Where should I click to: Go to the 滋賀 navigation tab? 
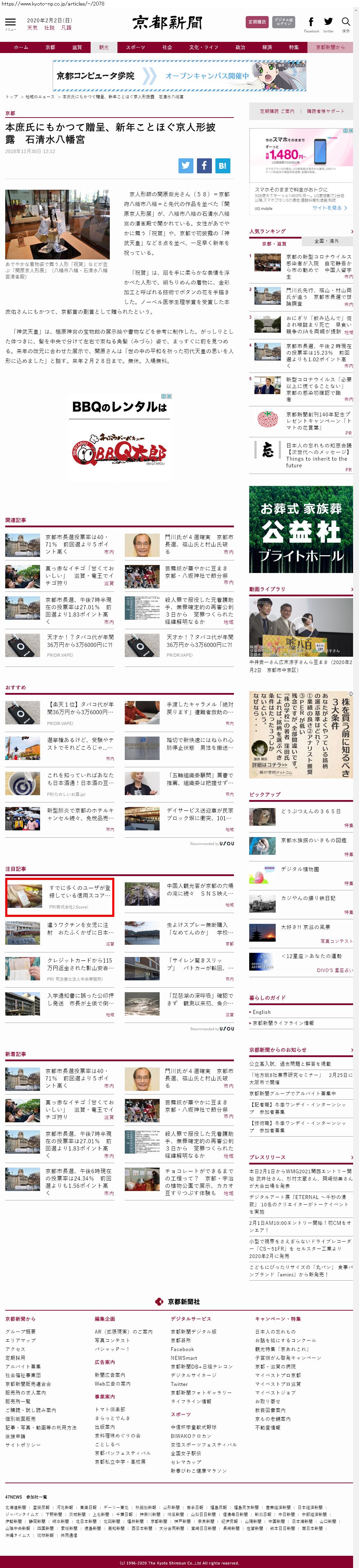coord(77,47)
